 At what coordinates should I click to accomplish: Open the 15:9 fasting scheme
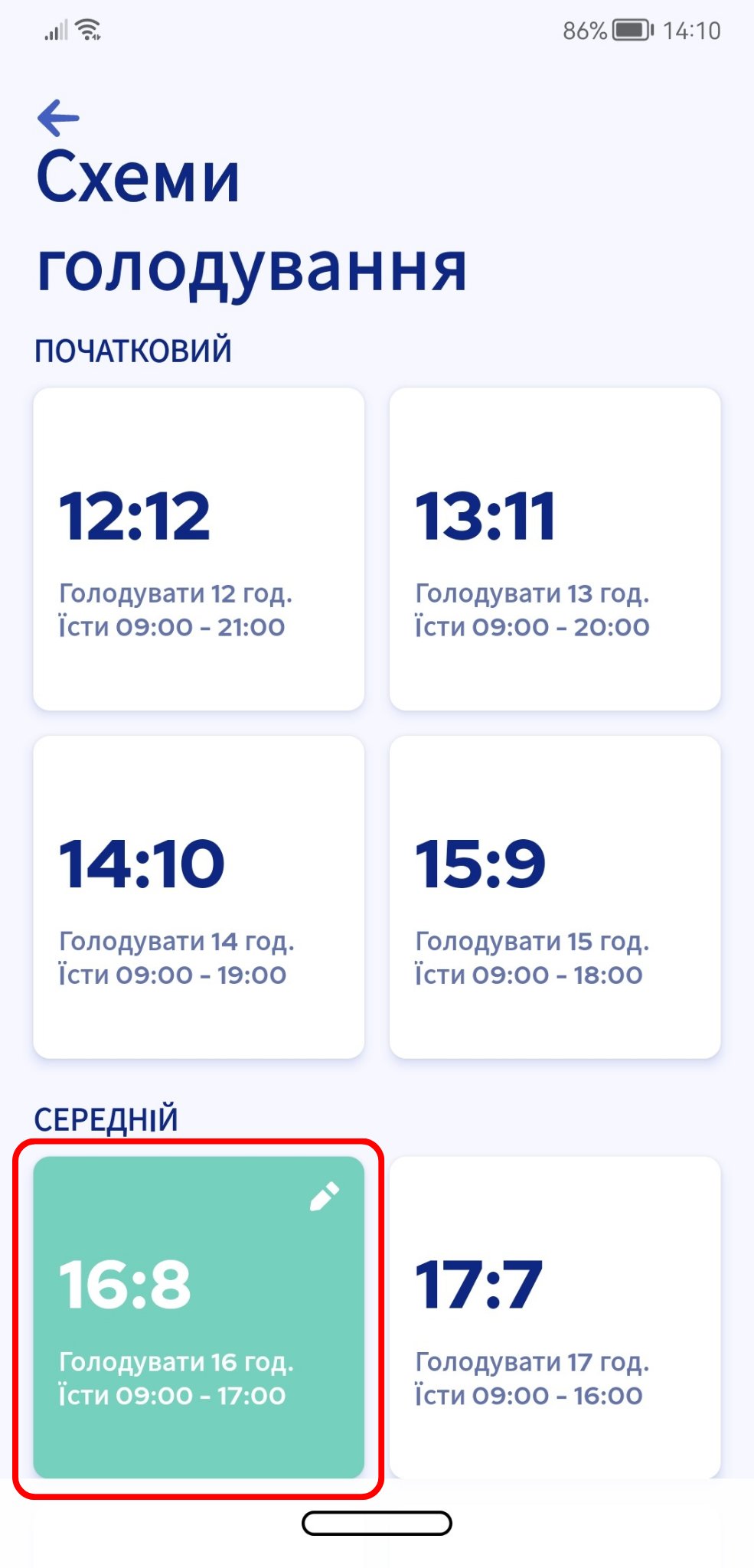[555, 897]
